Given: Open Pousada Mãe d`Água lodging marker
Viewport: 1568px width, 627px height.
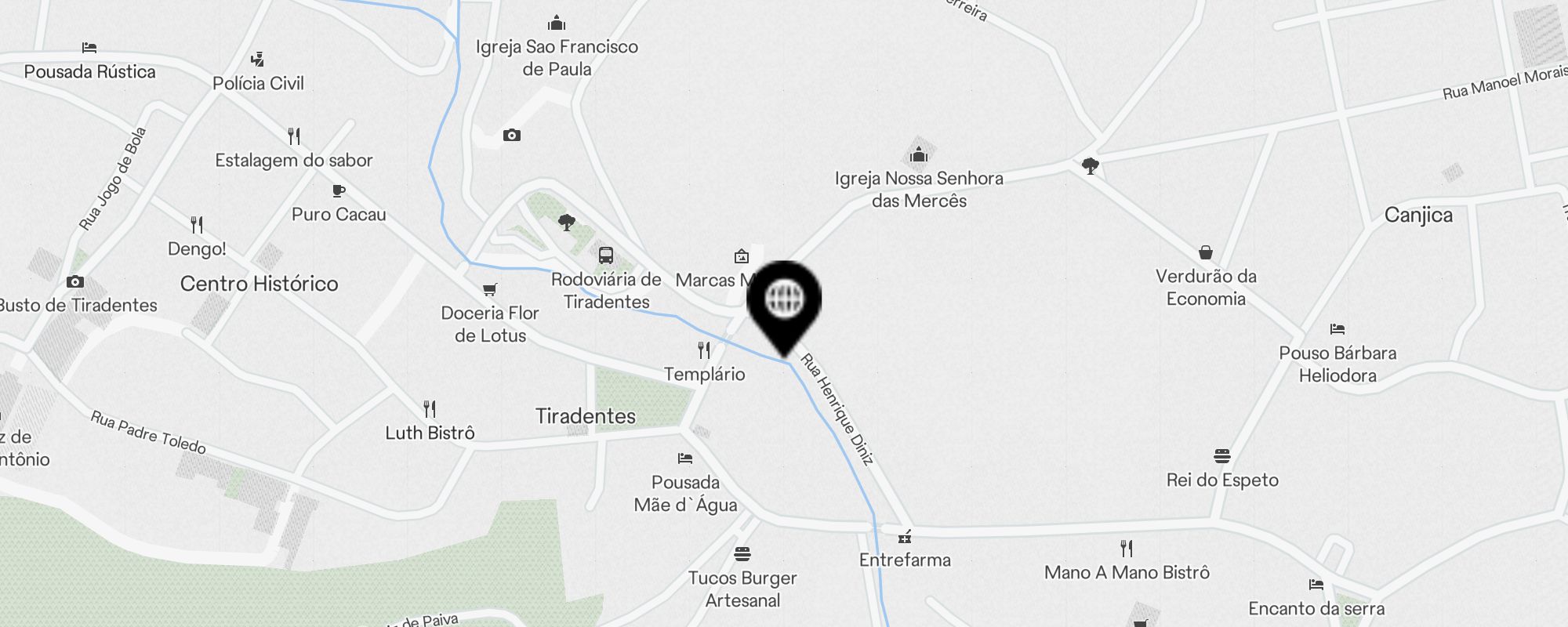Looking at the screenshot, I should pyautogui.click(x=685, y=458).
